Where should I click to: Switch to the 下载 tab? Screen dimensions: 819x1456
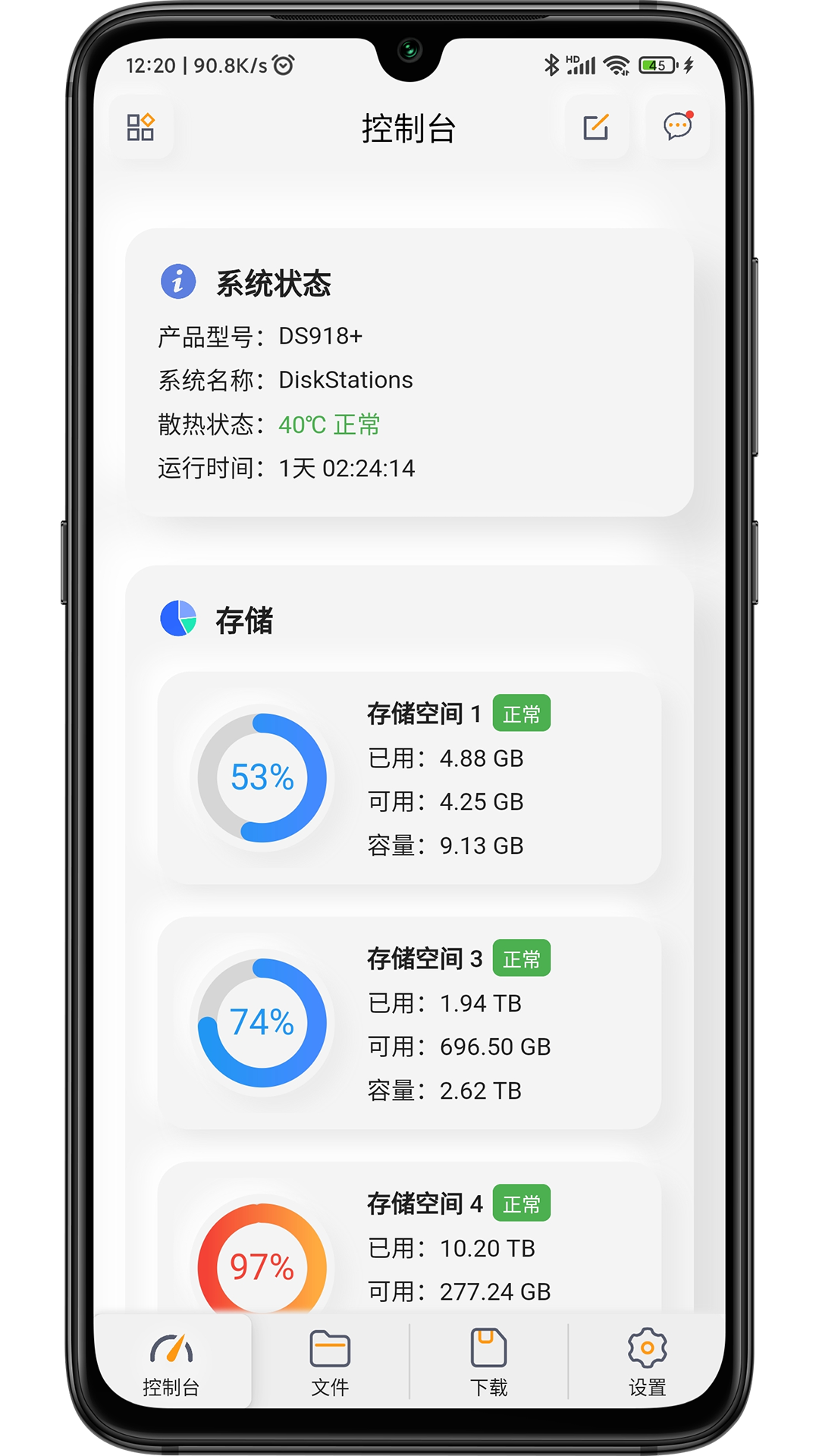pyautogui.click(x=488, y=1363)
